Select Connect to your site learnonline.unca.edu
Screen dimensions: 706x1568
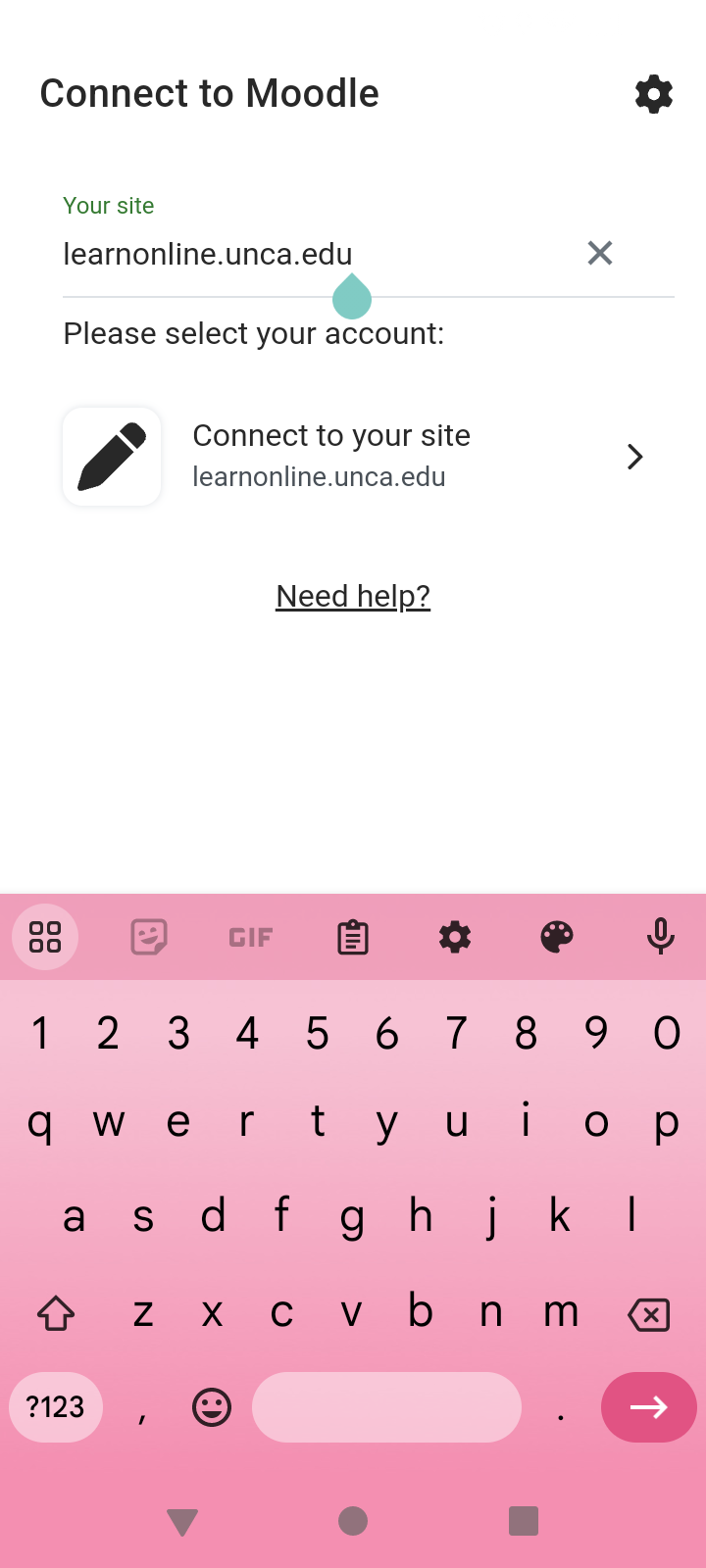point(353,457)
